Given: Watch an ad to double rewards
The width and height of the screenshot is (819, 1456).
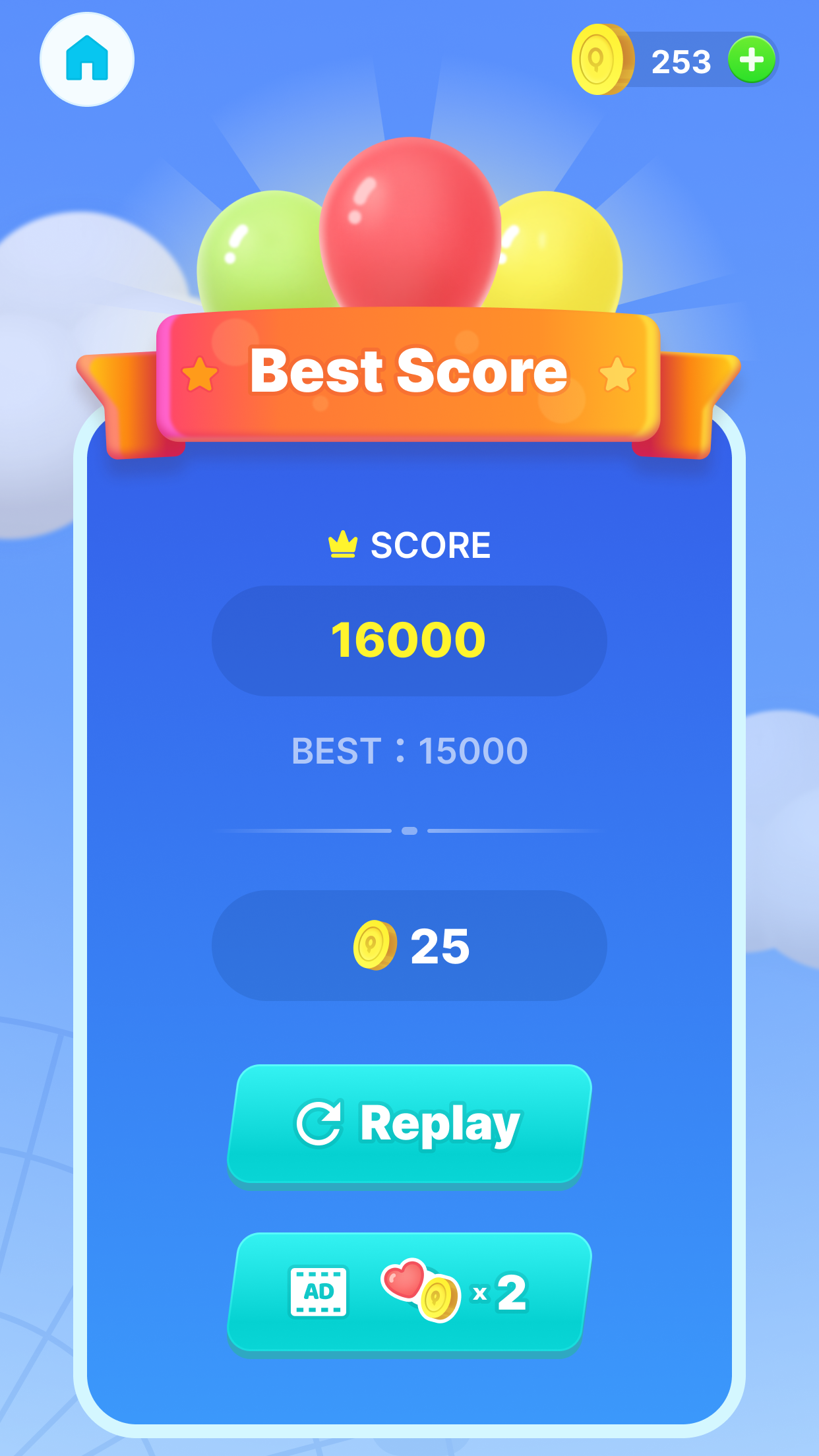Looking at the screenshot, I should (x=409, y=1292).
